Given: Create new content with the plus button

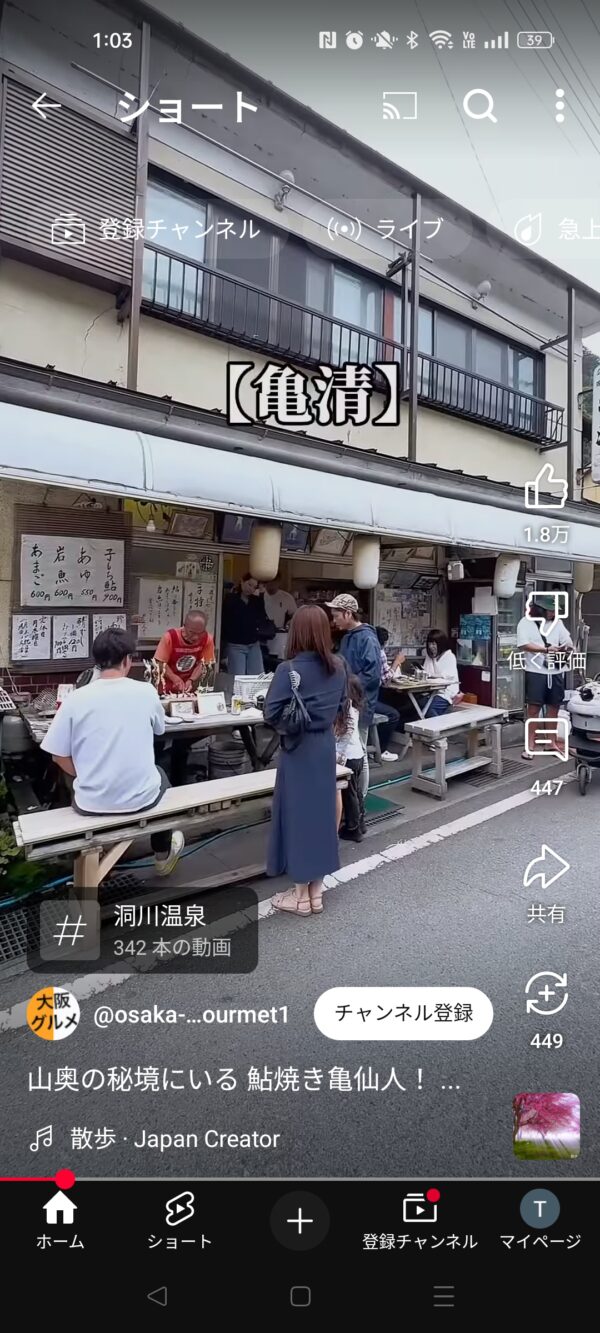Looking at the screenshot, I should (300, 1221).
